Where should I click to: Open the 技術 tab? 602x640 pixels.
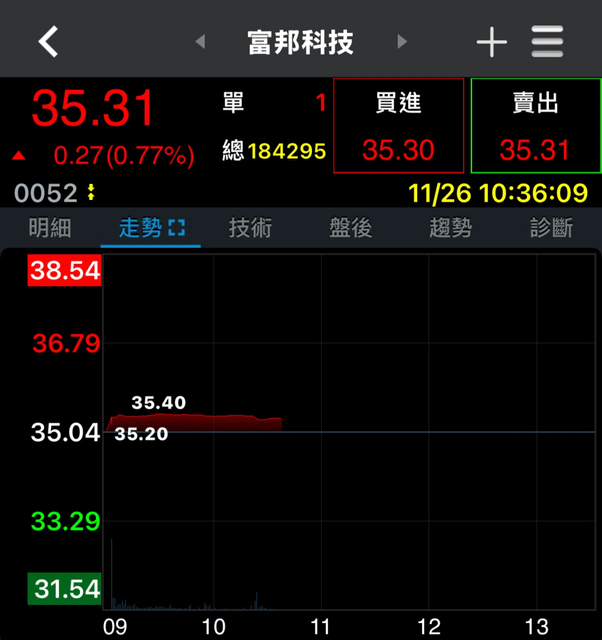250,228
